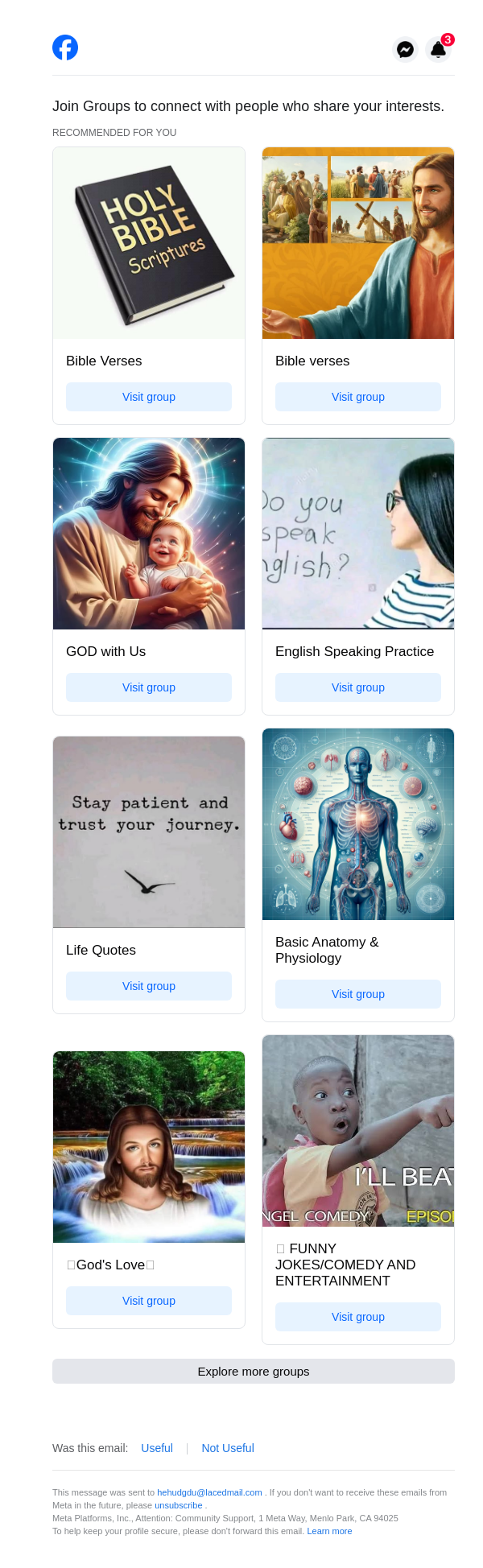This screenshot has height=1568, width=483.
Task: Tap Explore more groups
Action: click(254, 1372)
